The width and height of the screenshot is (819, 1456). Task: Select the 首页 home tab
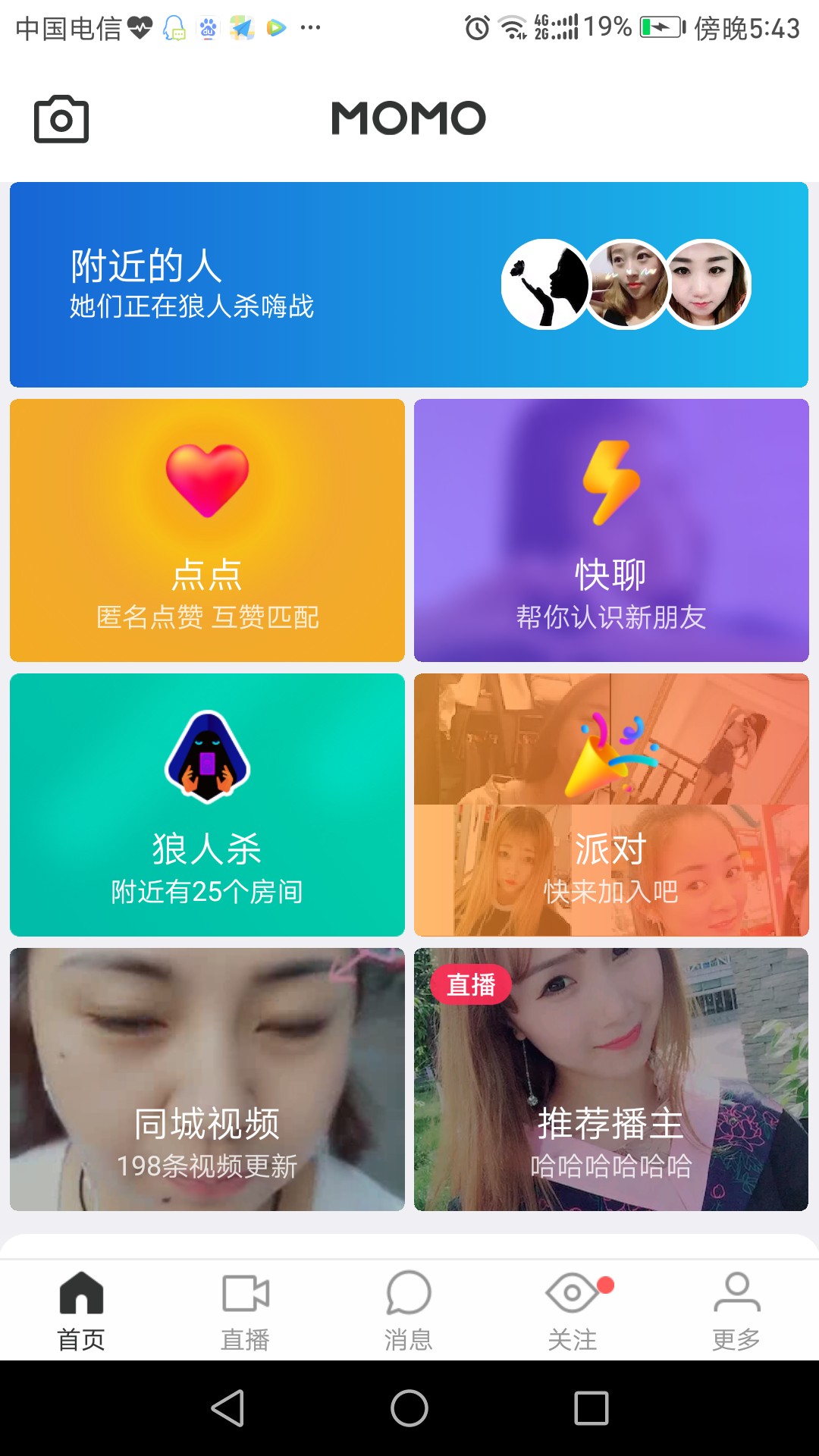(81, 1310)
